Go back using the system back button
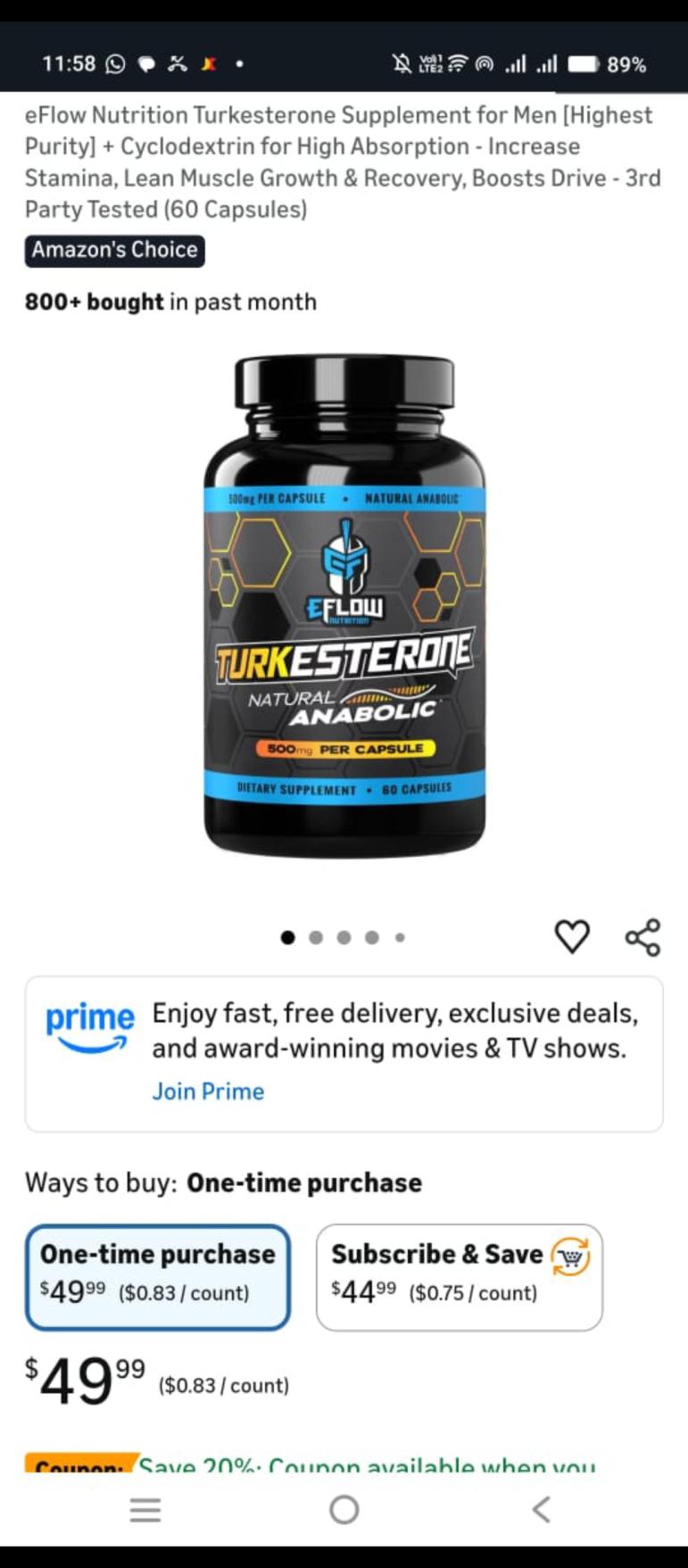 pos(541,1509)
